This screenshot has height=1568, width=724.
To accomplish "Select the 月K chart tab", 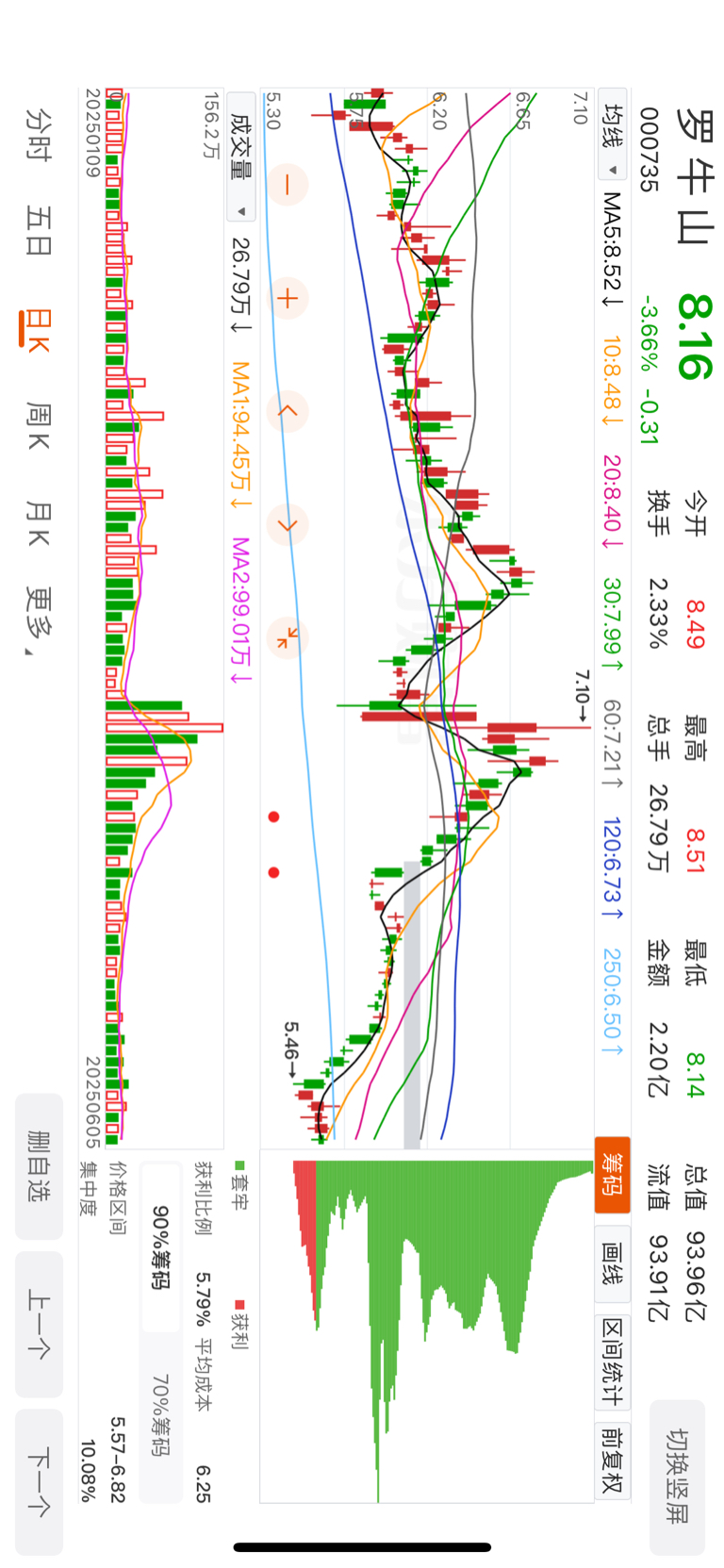I will point(39,524).
